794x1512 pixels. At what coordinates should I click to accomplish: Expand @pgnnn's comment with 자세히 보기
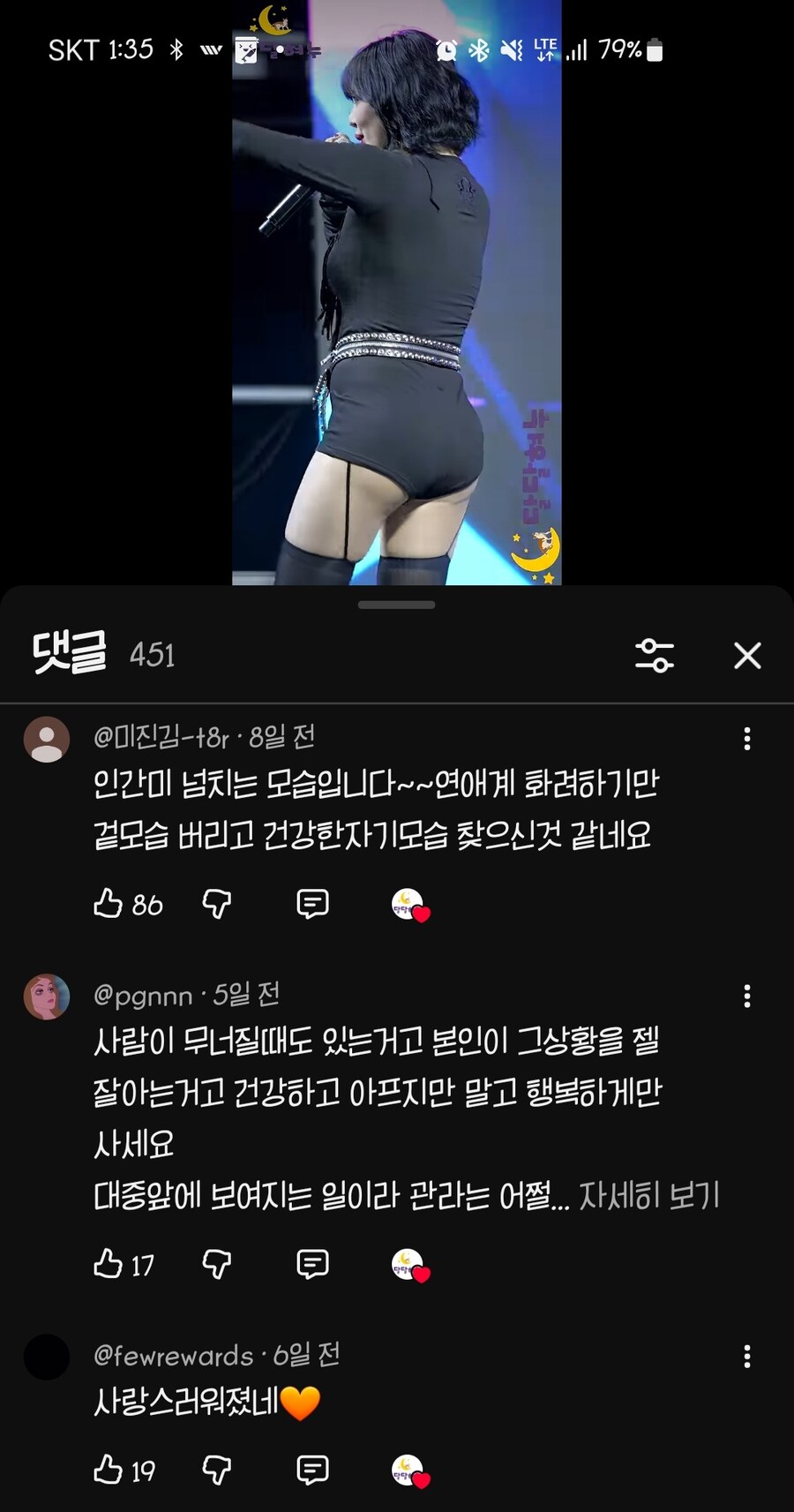(x=649, y=1196)
